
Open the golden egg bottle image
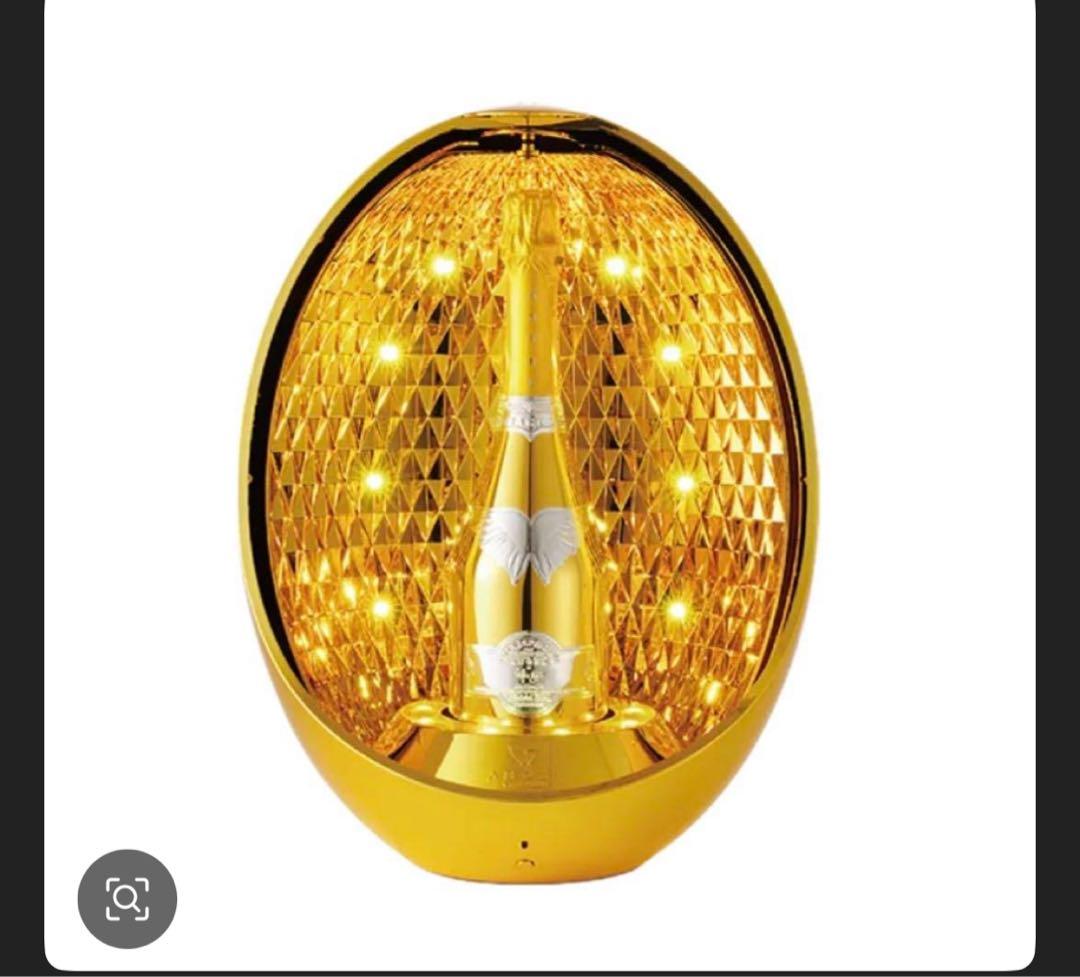coord(529,490)
